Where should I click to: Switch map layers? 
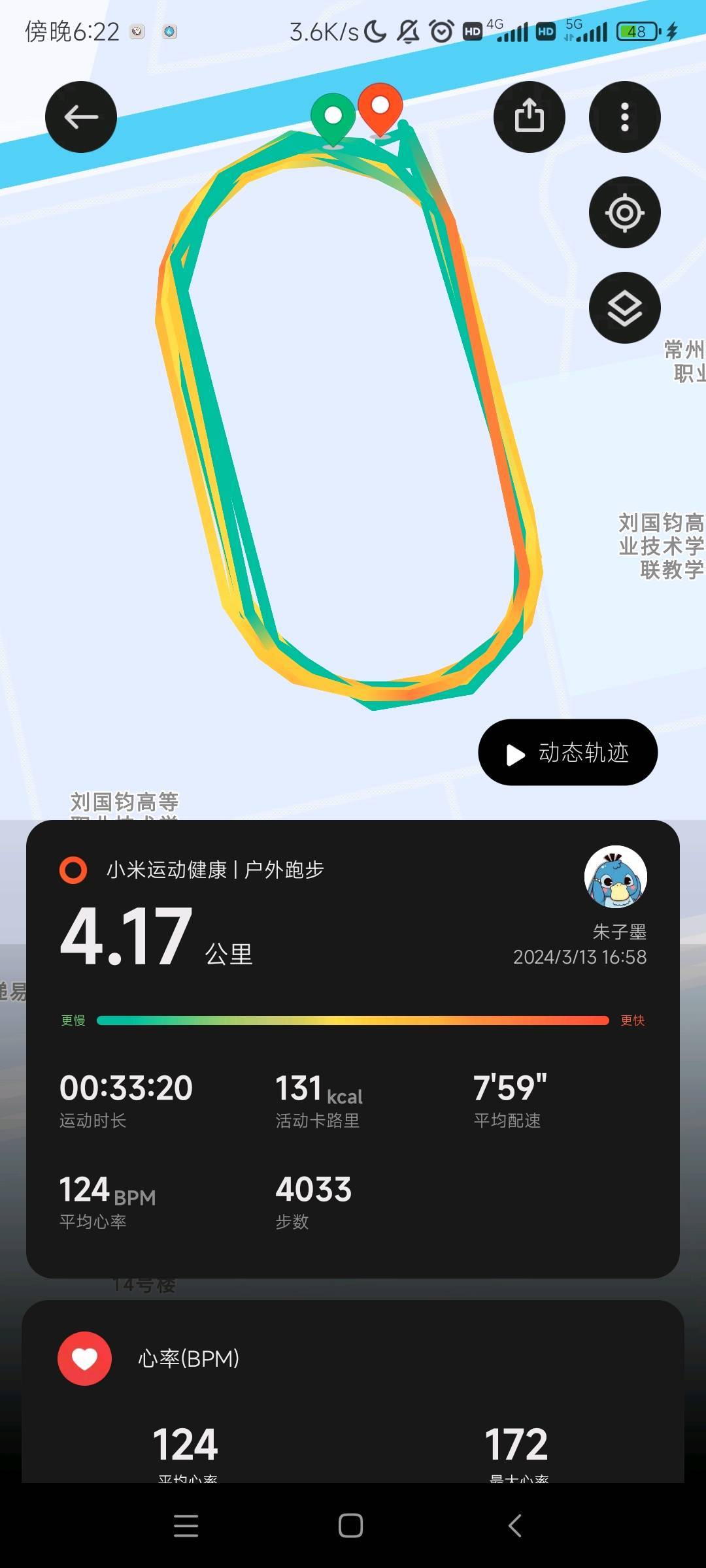624,308
